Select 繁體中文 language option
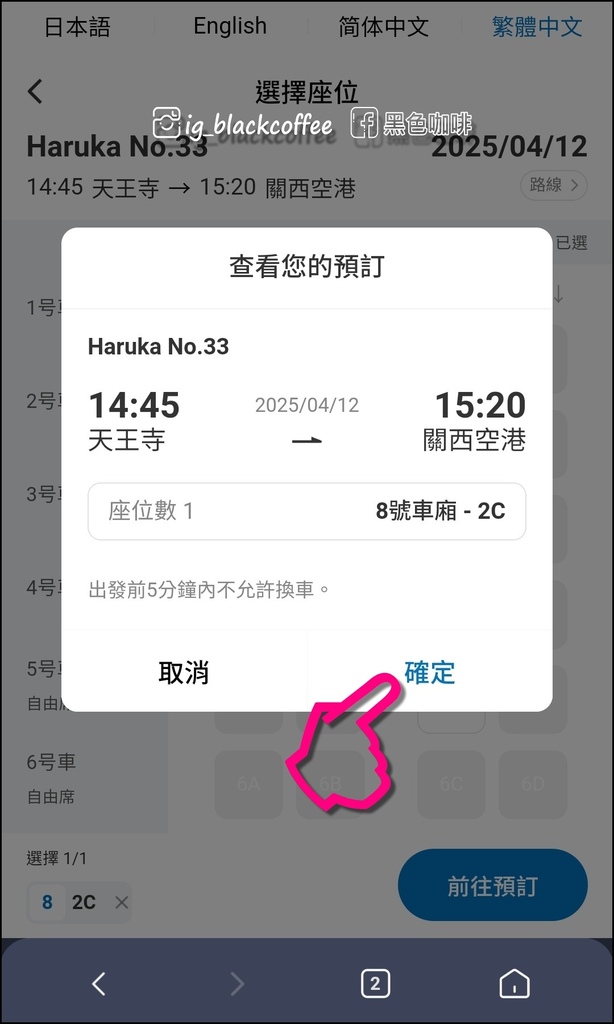 coord(537,27)
